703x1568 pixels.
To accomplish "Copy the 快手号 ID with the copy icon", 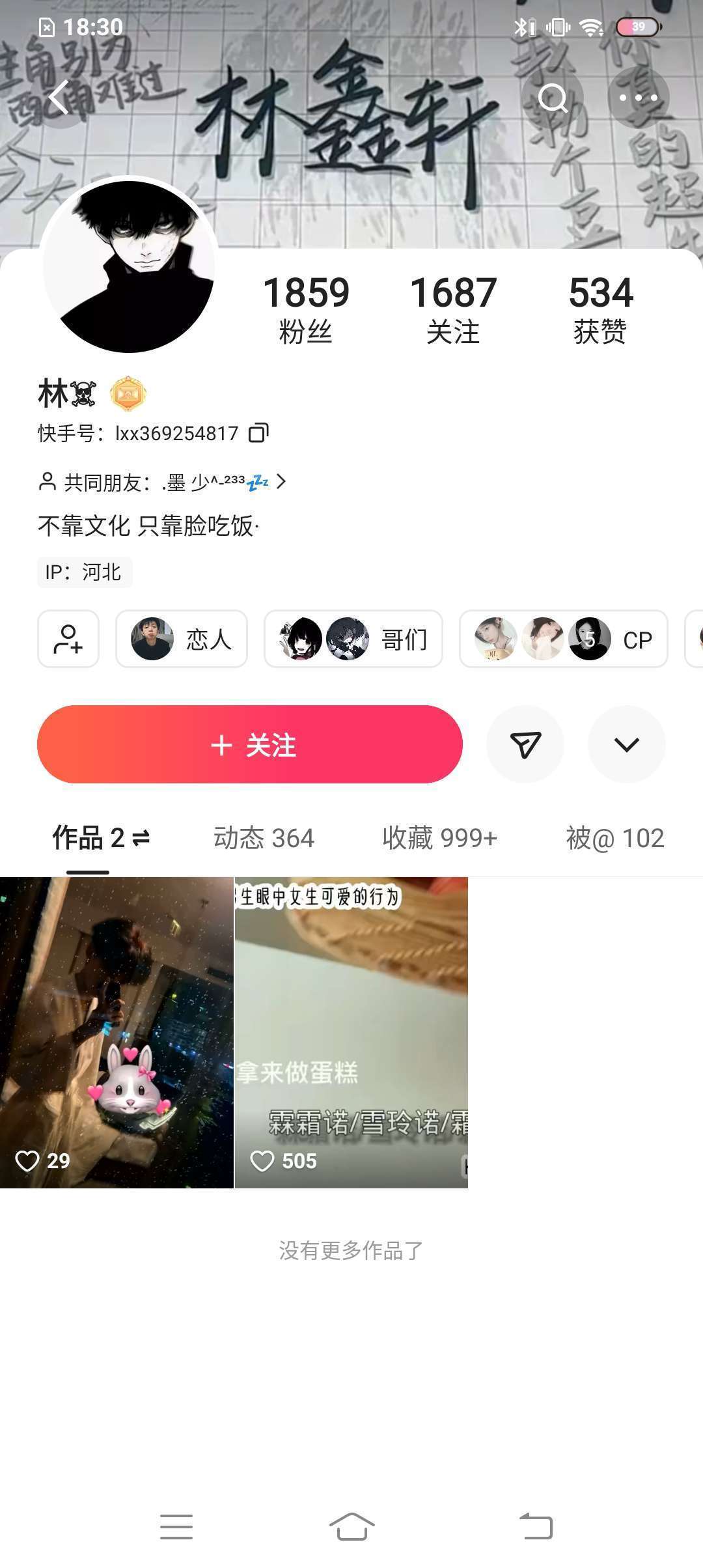I will click(258, 433).
